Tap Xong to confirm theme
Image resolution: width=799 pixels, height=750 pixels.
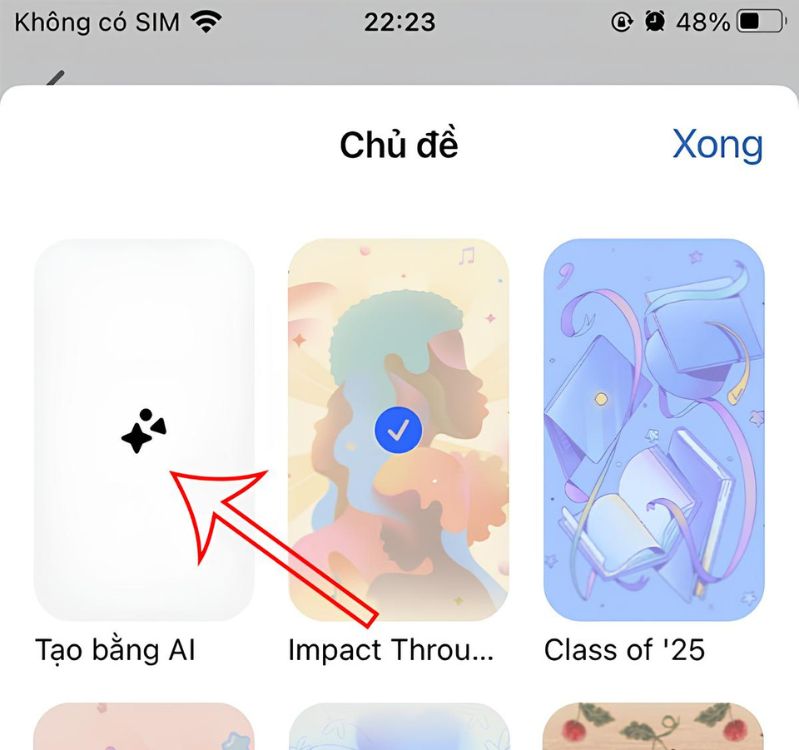coord(717,144)
